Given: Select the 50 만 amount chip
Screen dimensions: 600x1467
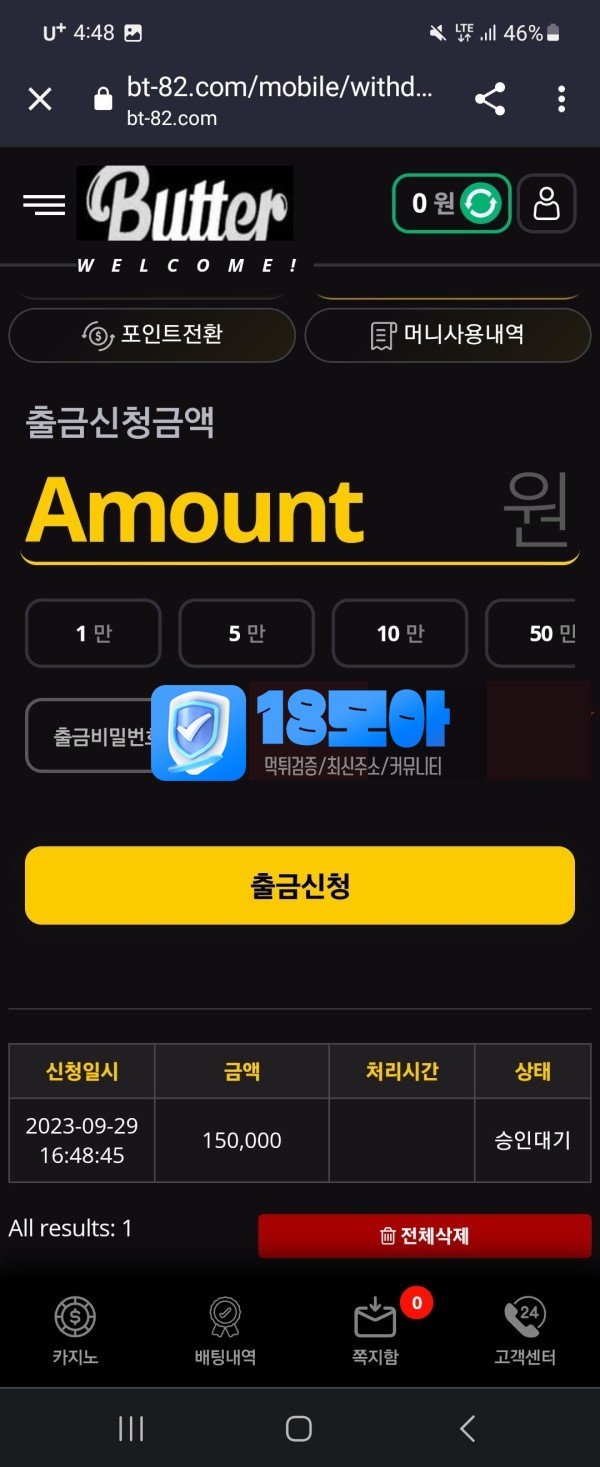Looking at the screenshot, I should [540, 633].
